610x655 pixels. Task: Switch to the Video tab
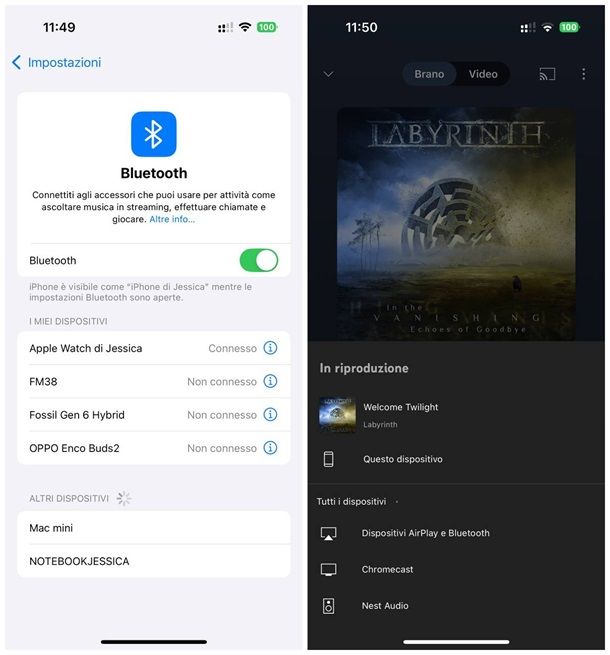(x=483, y=74)
